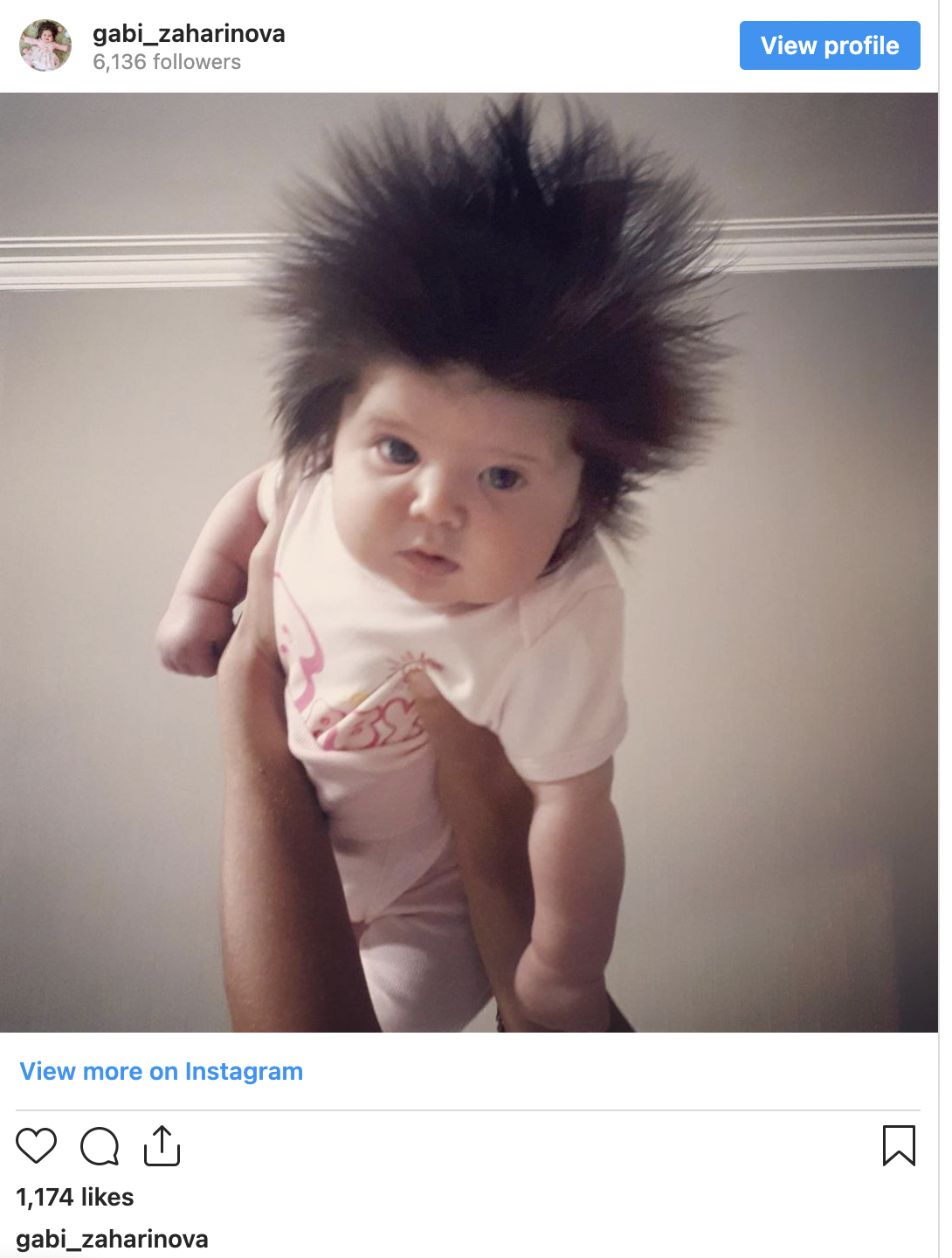This screenshot has width=952, height=1258.
Task: Follow the View more on Instagram link
Action: click(x=162, y=1071)
